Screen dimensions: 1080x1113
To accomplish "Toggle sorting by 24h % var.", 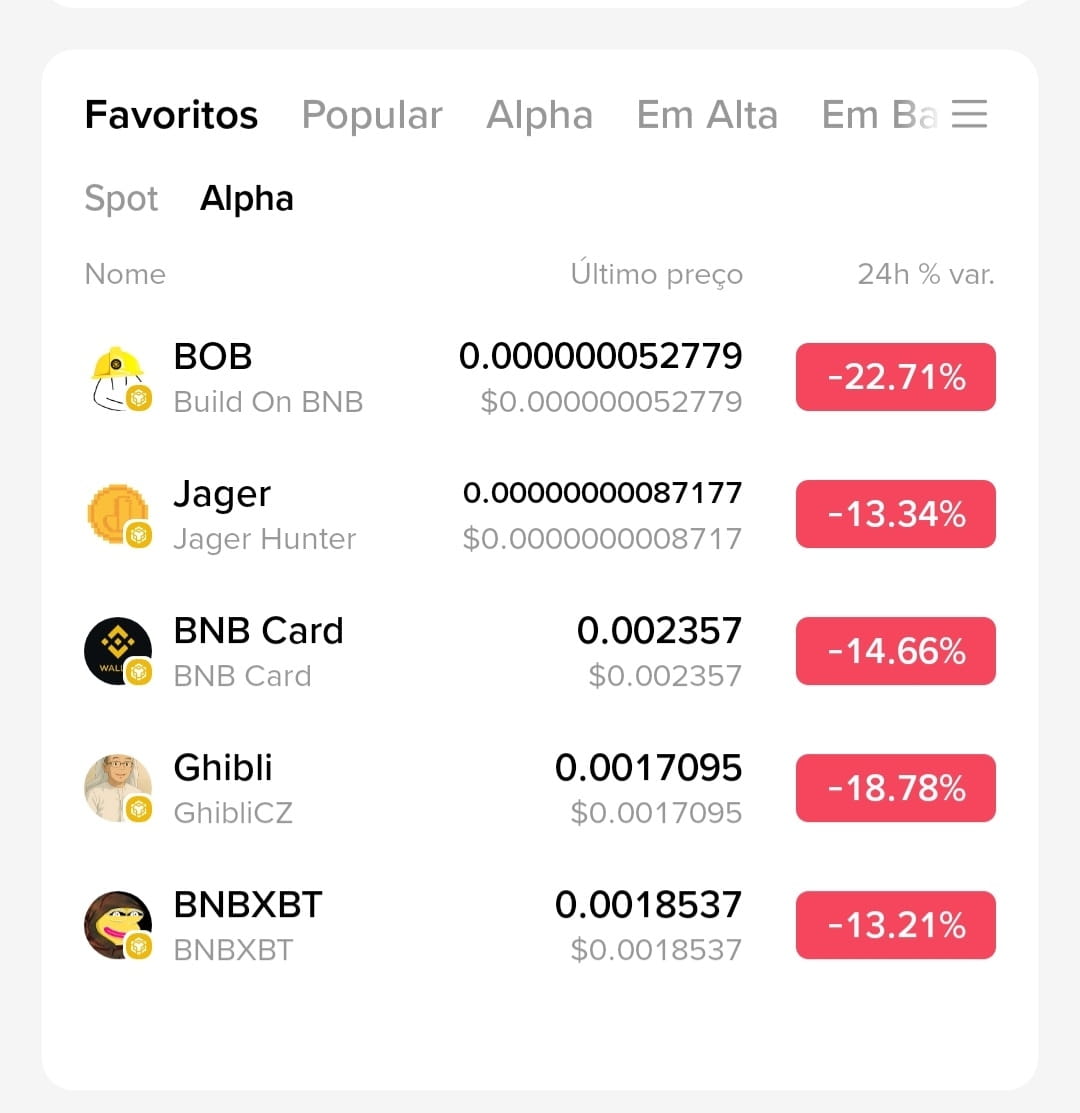I will (925, 273).
